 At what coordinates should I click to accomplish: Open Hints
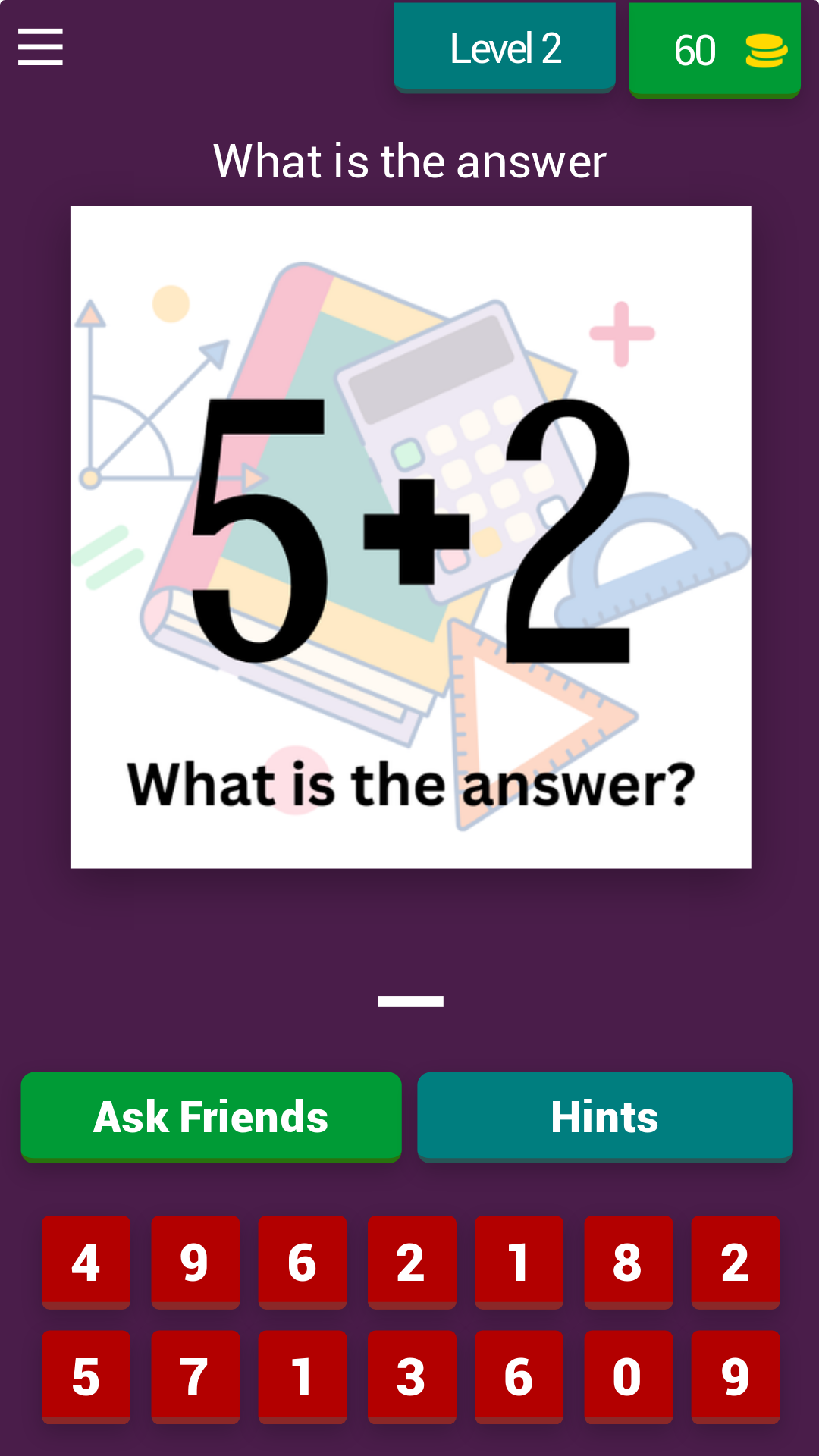tap(605, 1117)
